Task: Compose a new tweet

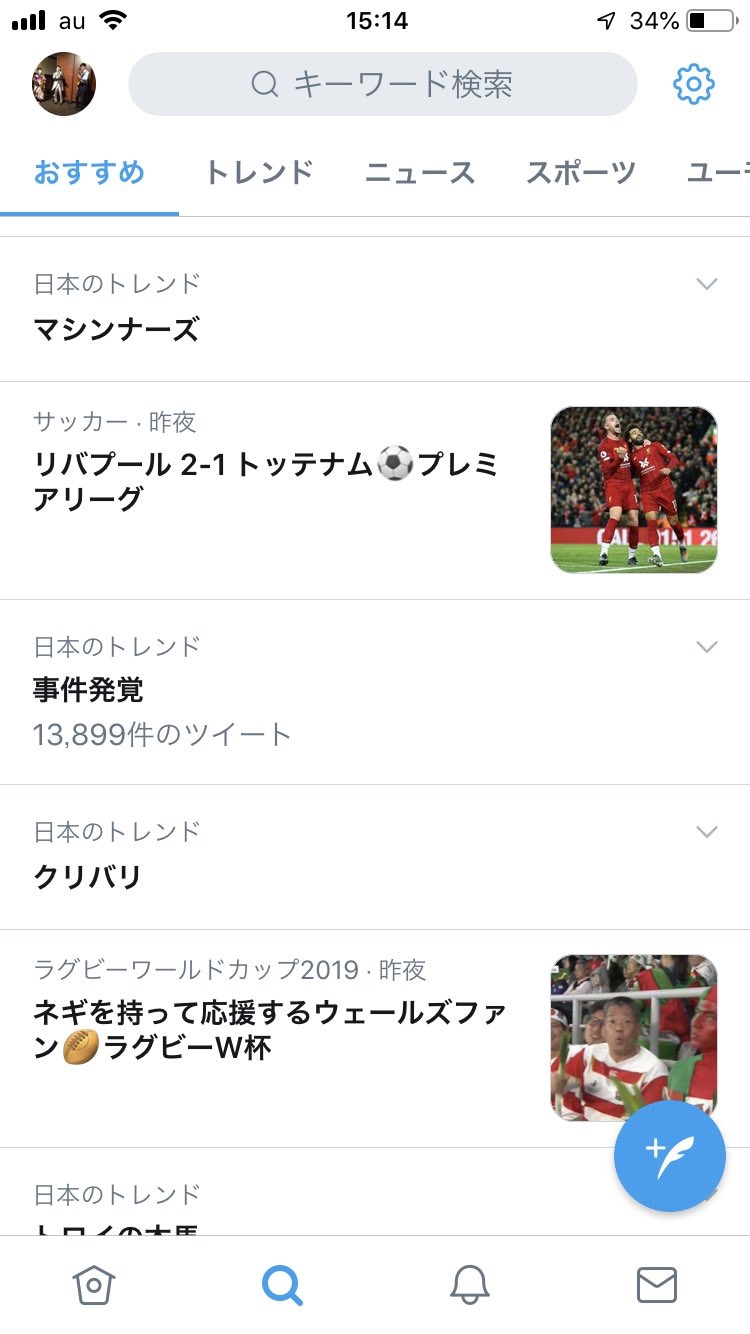Action: pos(669,1155)
